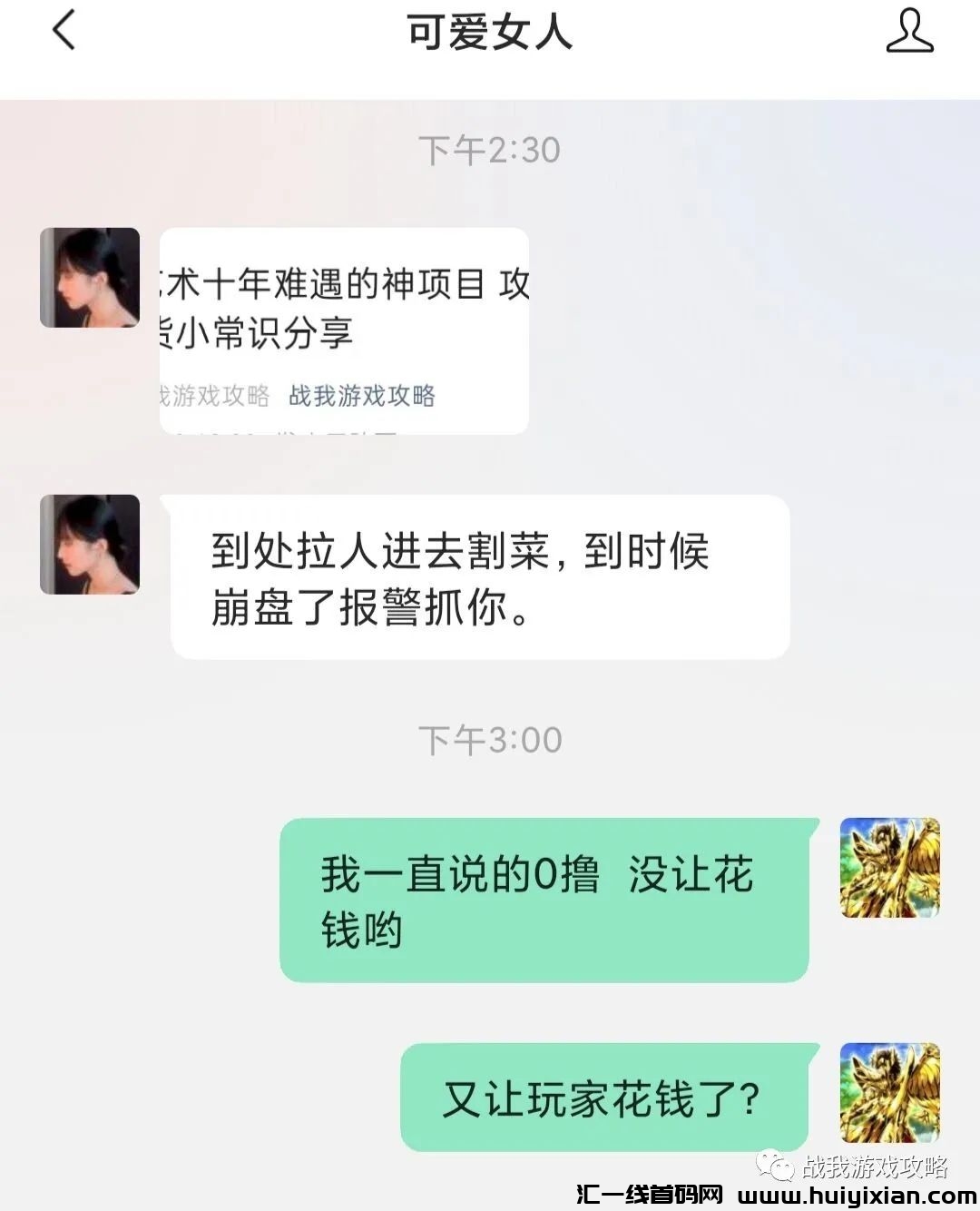Open the shared article card about 神项目
980x1211 pixels.
pos(345,330)
